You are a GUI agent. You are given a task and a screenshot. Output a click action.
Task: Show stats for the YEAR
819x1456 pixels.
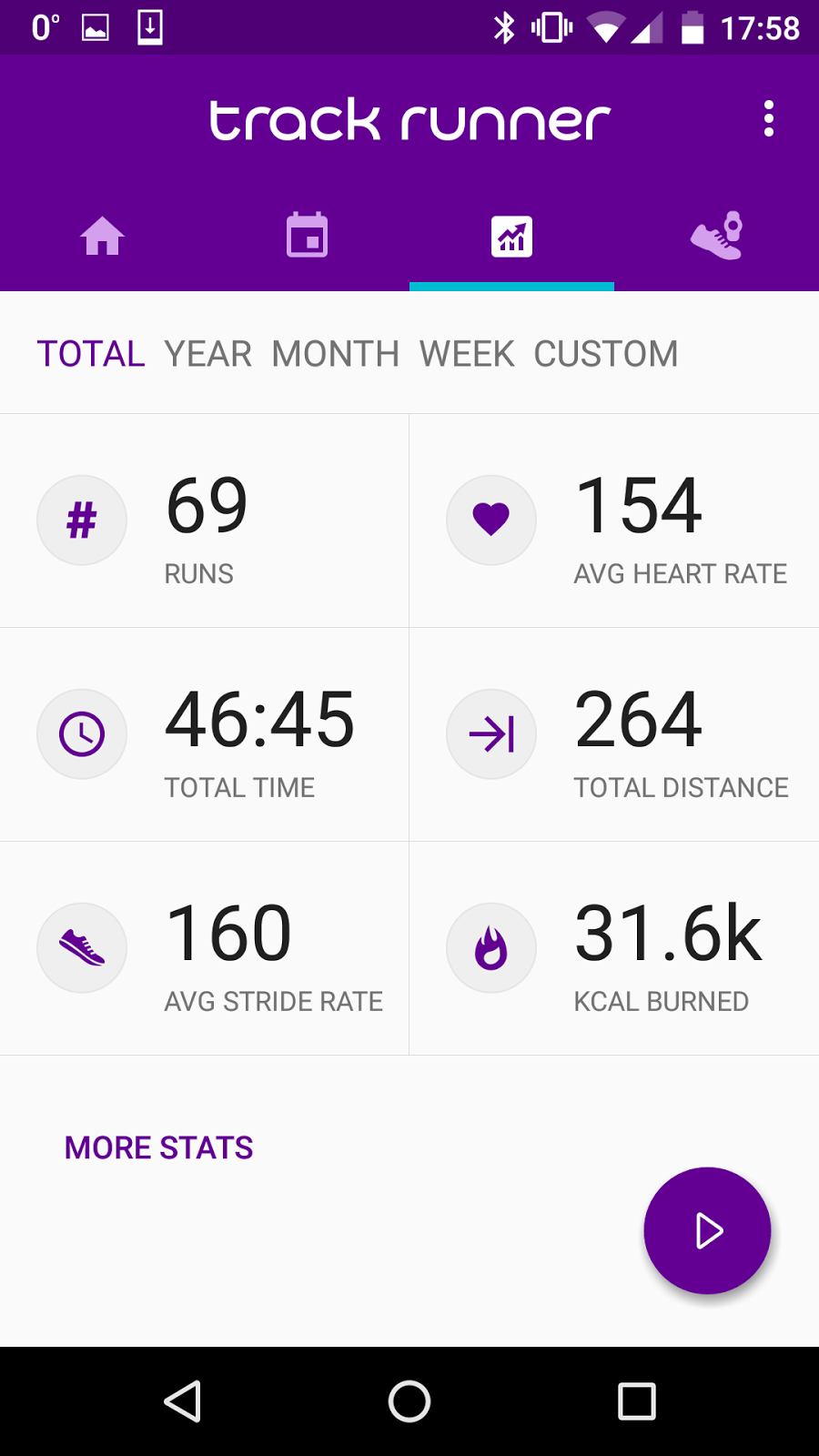(208, 354)
